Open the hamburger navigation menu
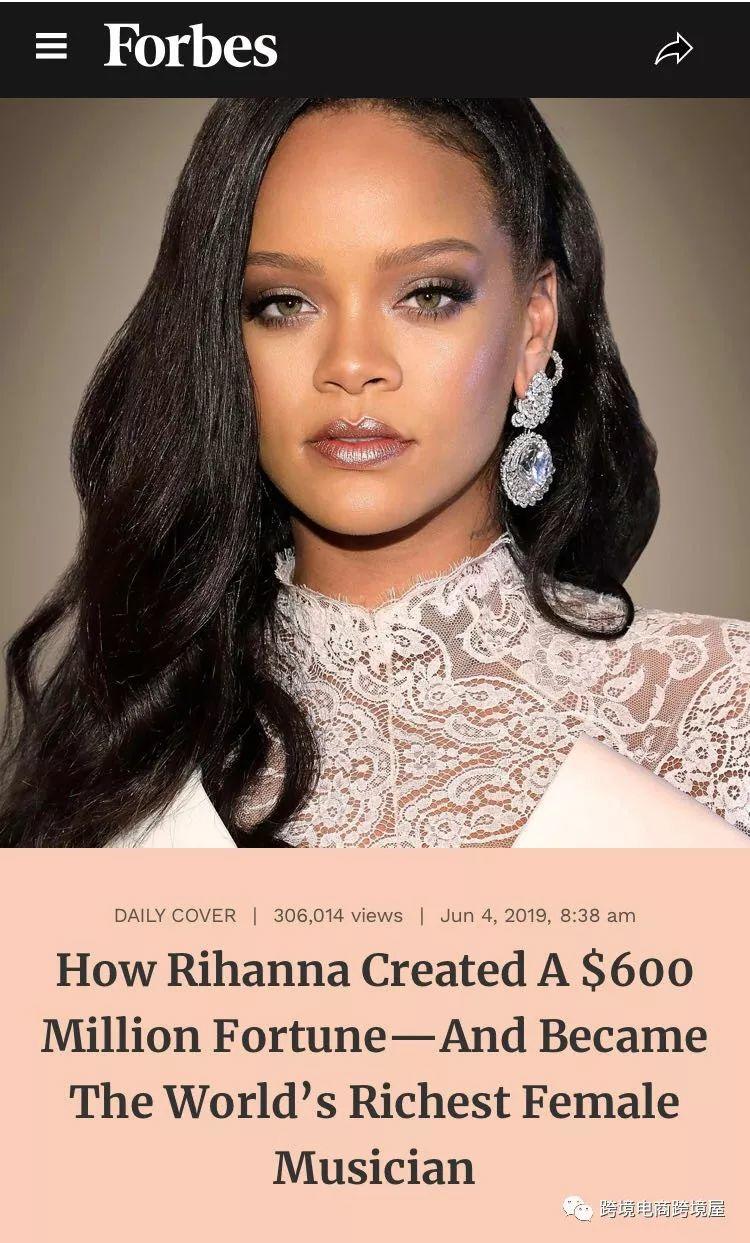This screenshot has height=1243, width=750. click(x=51, y=47)
